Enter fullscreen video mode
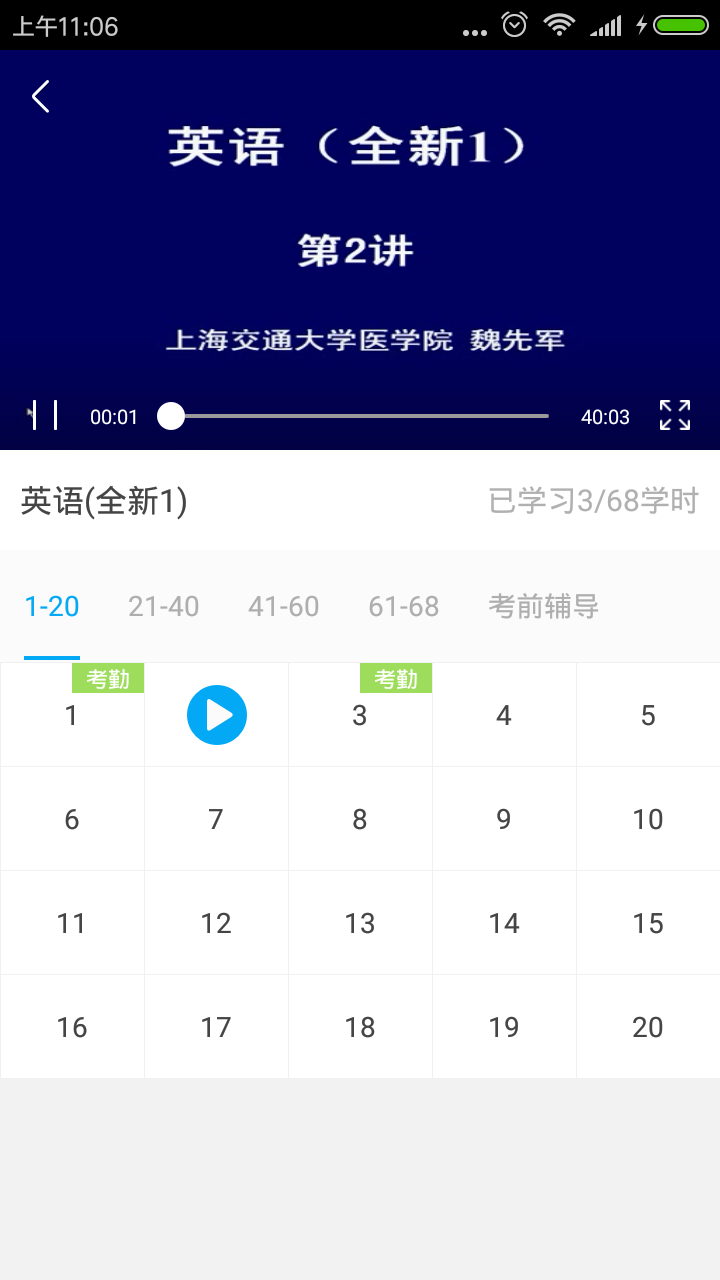This screenshot has height=1280, width=720. point(675,415)
